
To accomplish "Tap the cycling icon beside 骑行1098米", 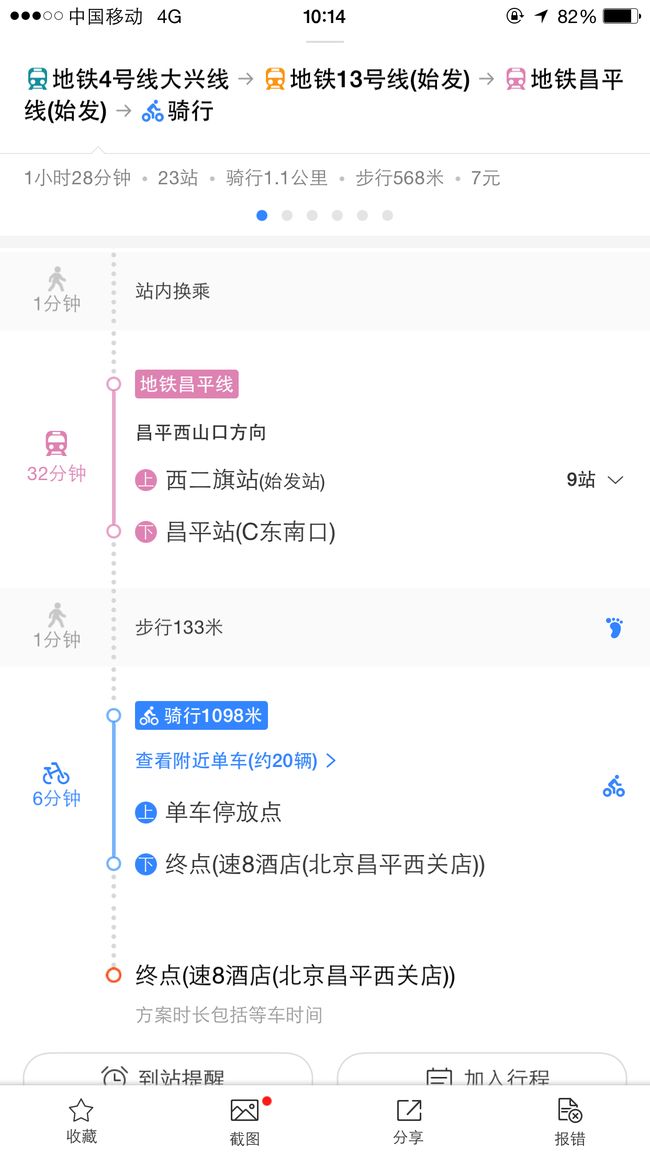I will pyautogui.click(x=613, y=787).
